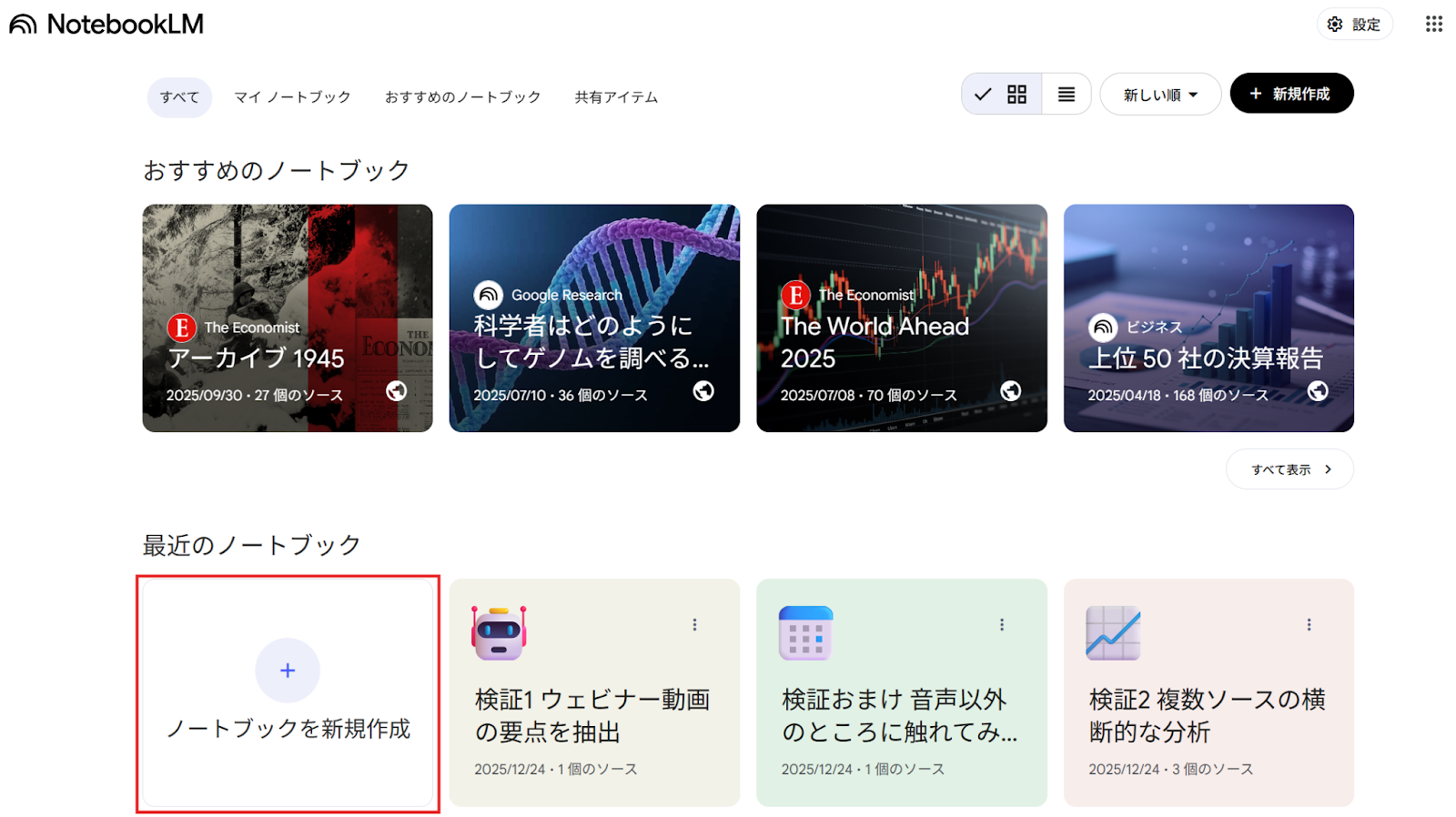Screen dimensions: 1456x817
Task: Open the menu for 検証おまけ notebook
Action: pyautogui.click(x=1002, y=625)
